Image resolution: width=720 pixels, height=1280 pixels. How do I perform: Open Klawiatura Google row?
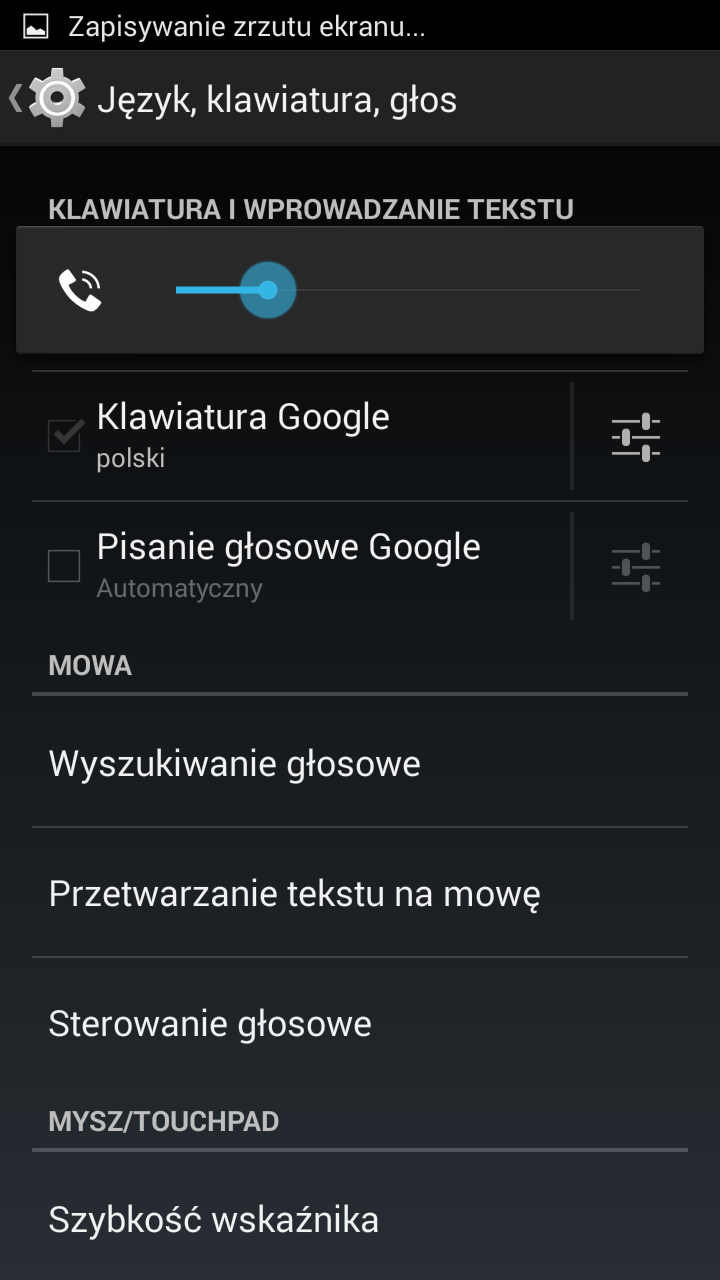(300, 435)
